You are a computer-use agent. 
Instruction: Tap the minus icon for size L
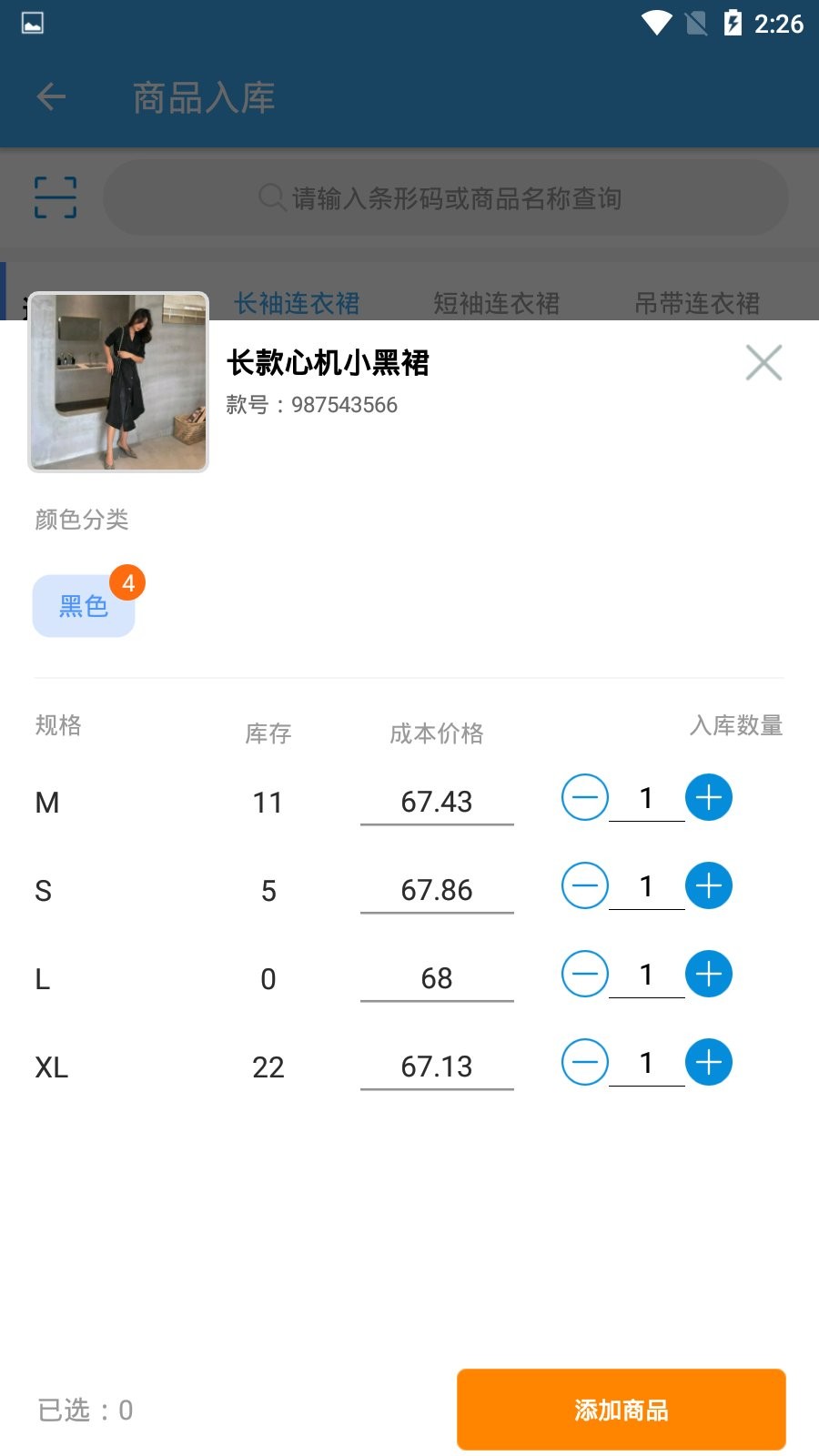(584, 974)
